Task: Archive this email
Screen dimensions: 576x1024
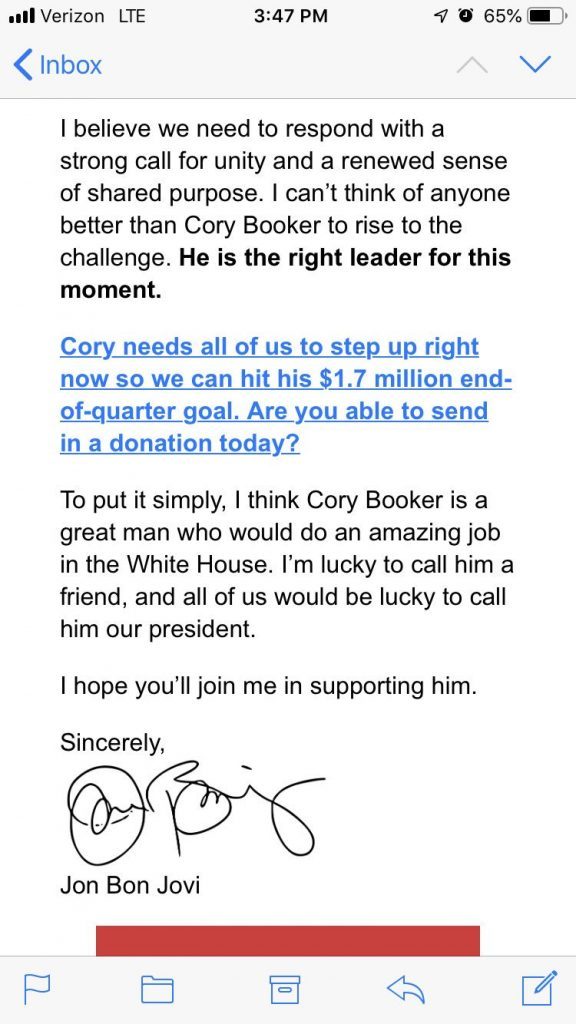Action: click(x=285, y=989)
